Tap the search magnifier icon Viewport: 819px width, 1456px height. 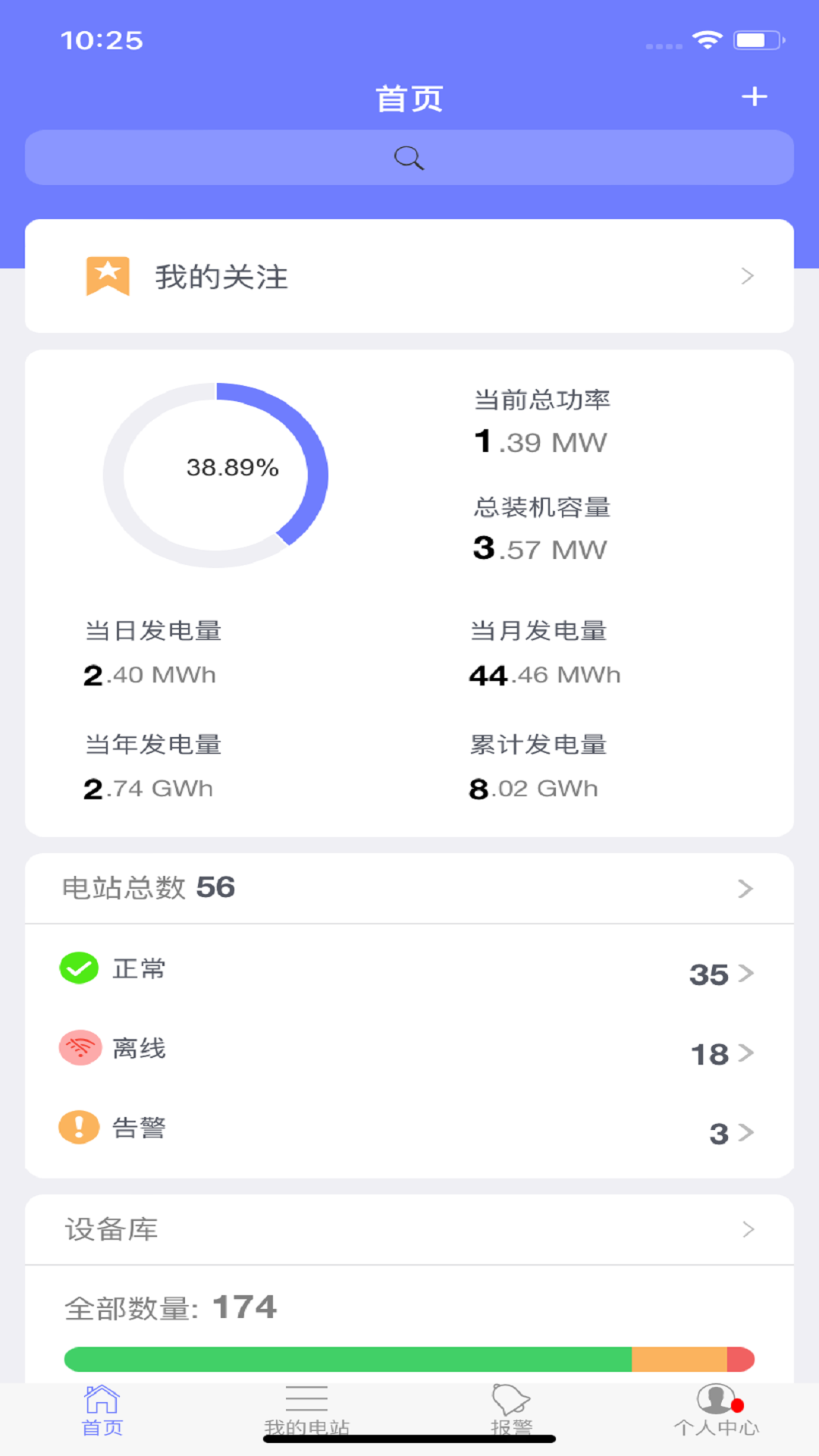(408, 158)
